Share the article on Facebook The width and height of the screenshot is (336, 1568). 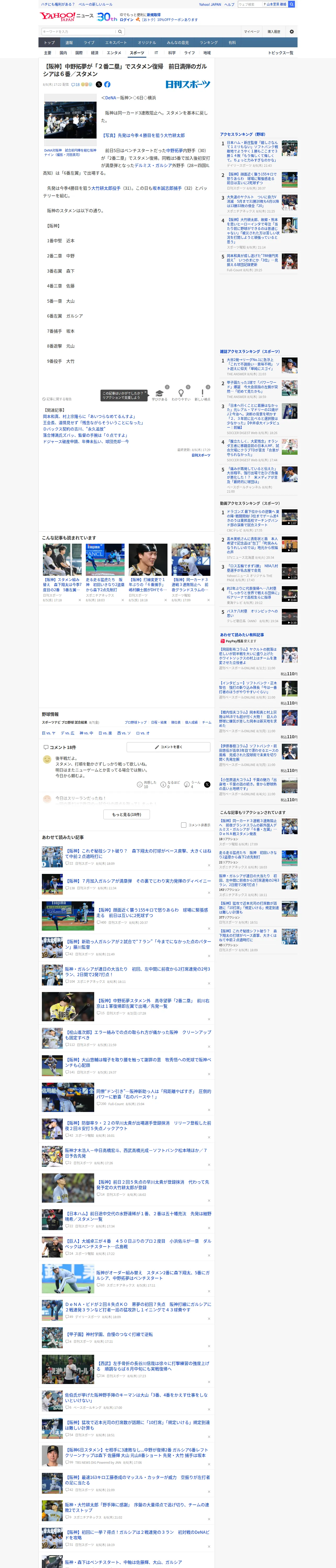pos(107,85)
